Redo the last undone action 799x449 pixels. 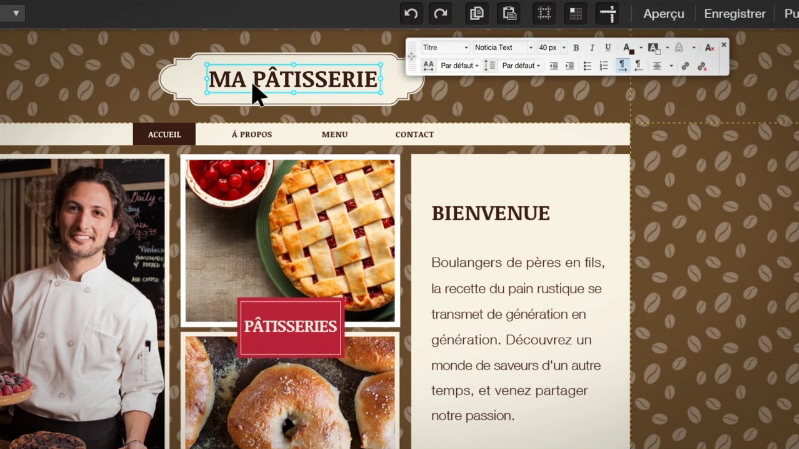439,13
